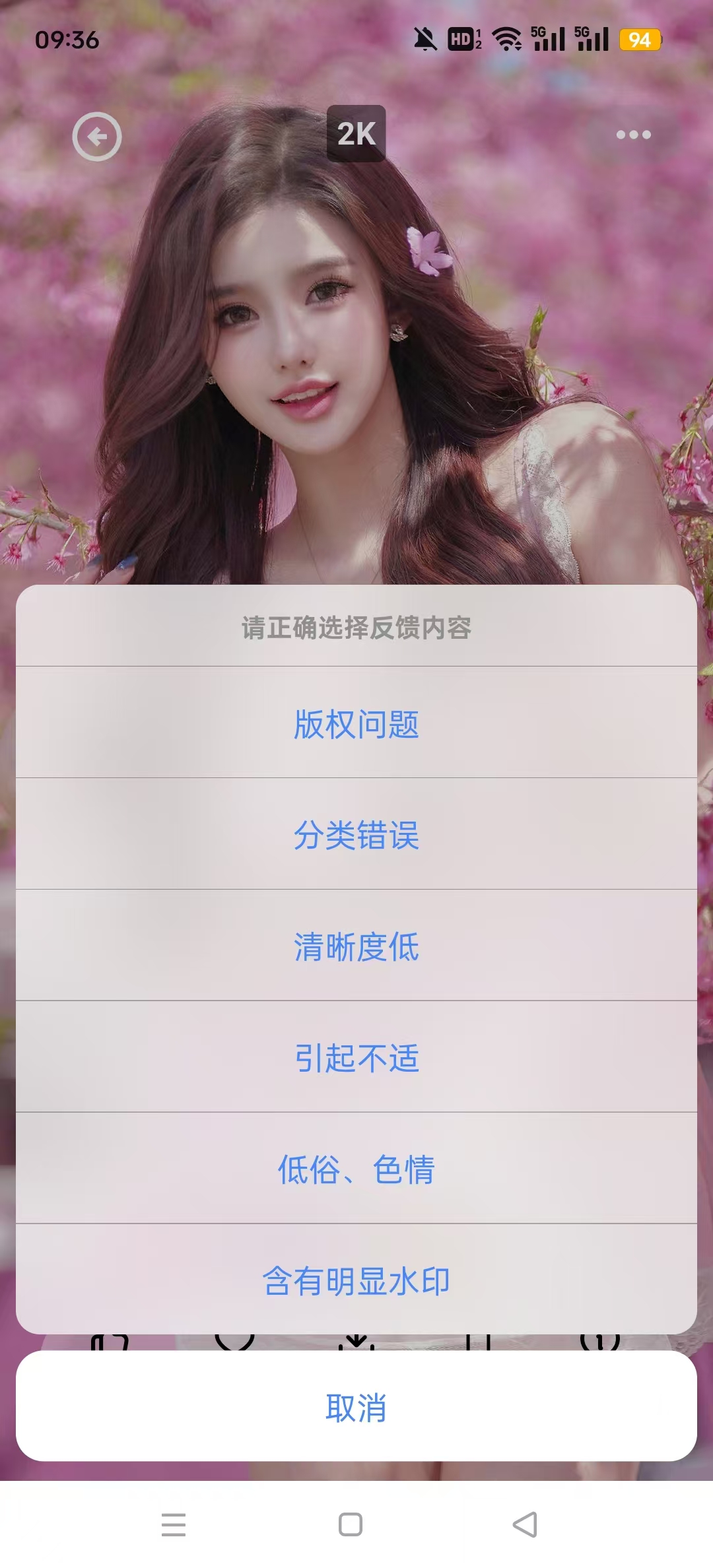This screenshot has width=713, height=1568.
Task: Go back using the circled arrow icon
Action: click(x=97, y=137)
